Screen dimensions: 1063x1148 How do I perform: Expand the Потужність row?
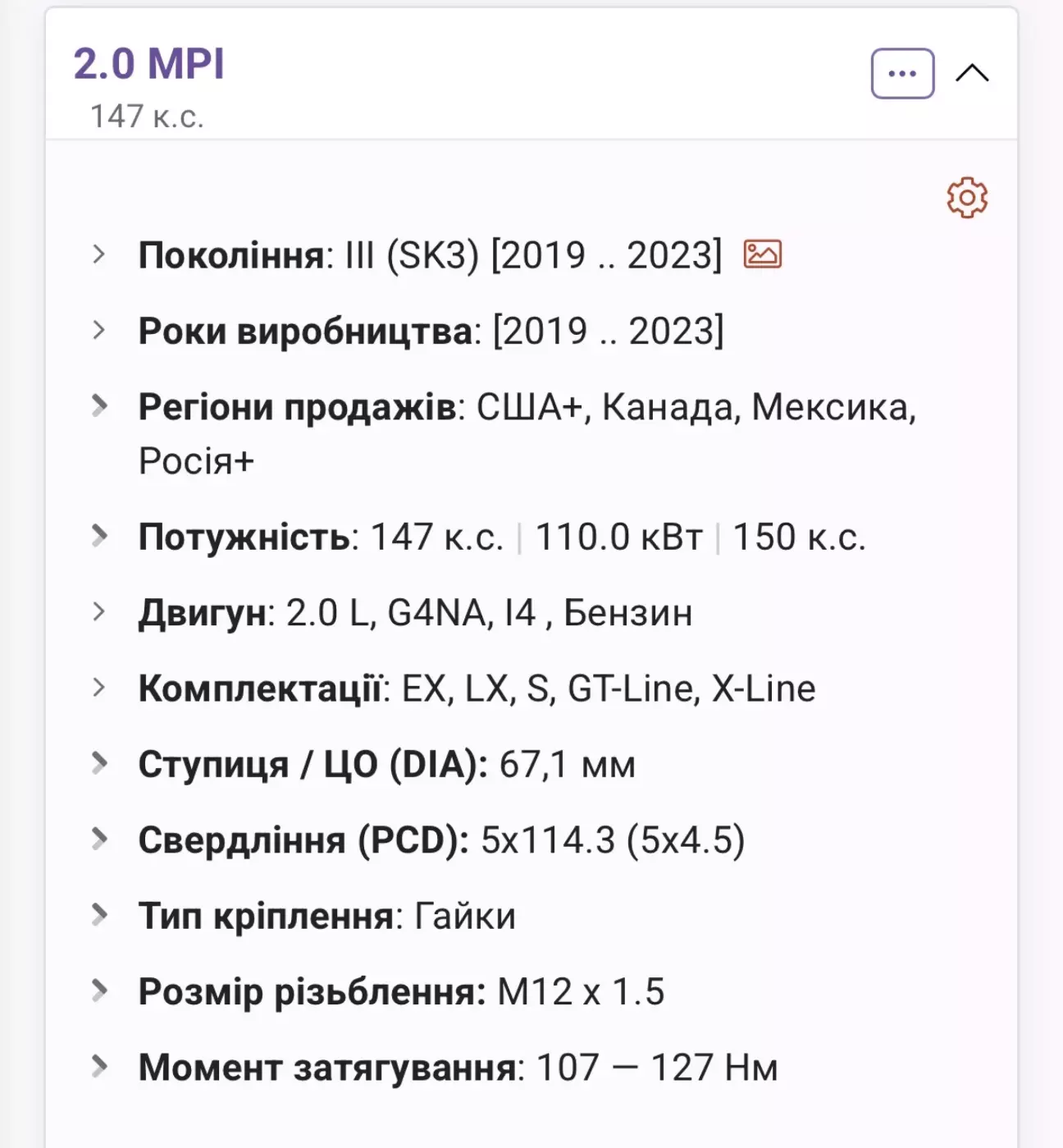tap(99, 536)
